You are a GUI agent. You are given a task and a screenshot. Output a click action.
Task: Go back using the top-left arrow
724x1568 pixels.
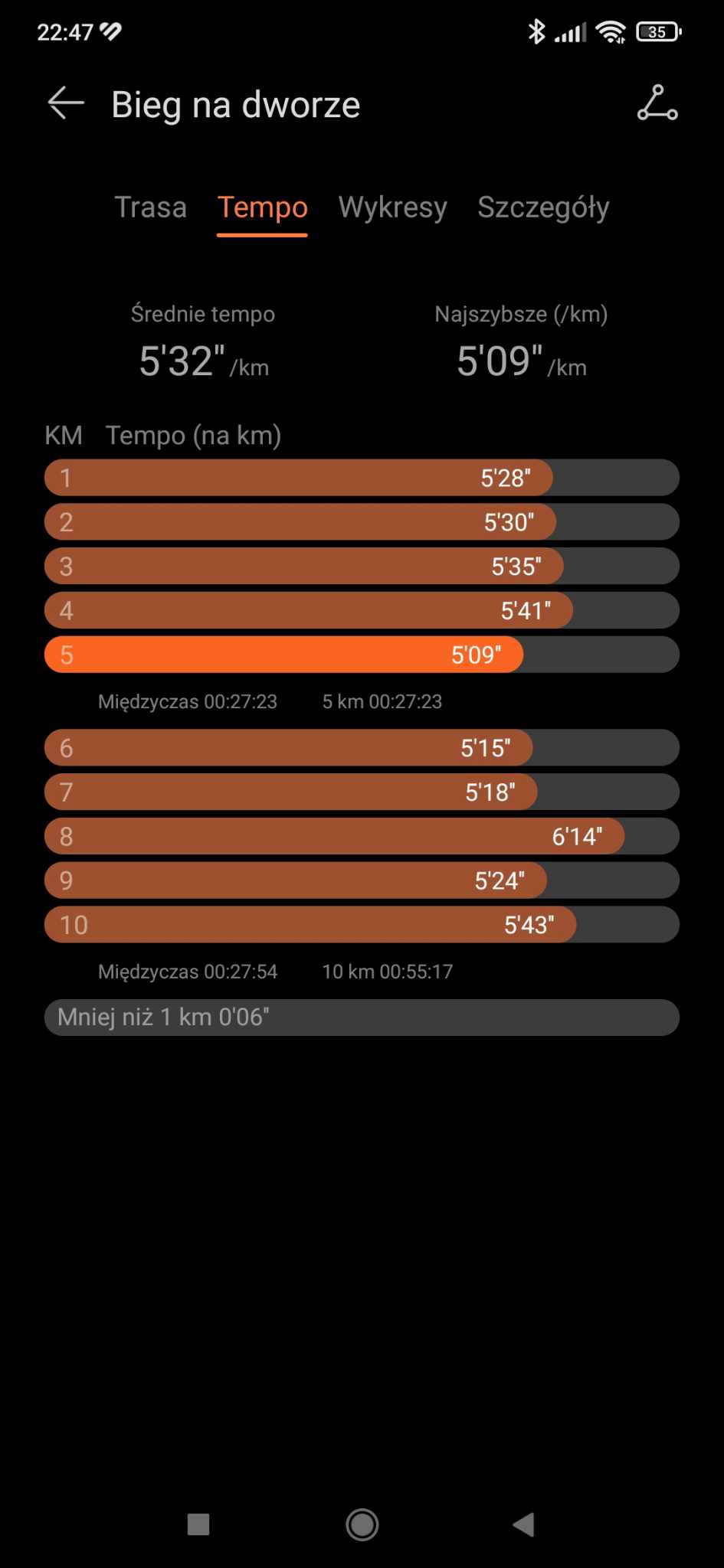tap(66, 103)
